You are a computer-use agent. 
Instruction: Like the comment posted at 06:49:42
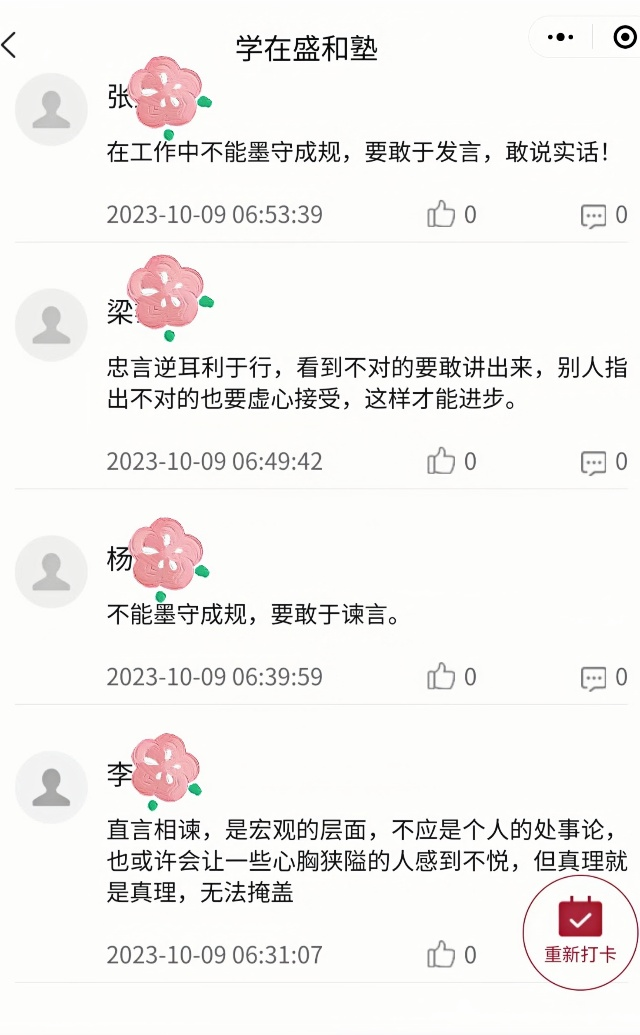pos(441,461)
